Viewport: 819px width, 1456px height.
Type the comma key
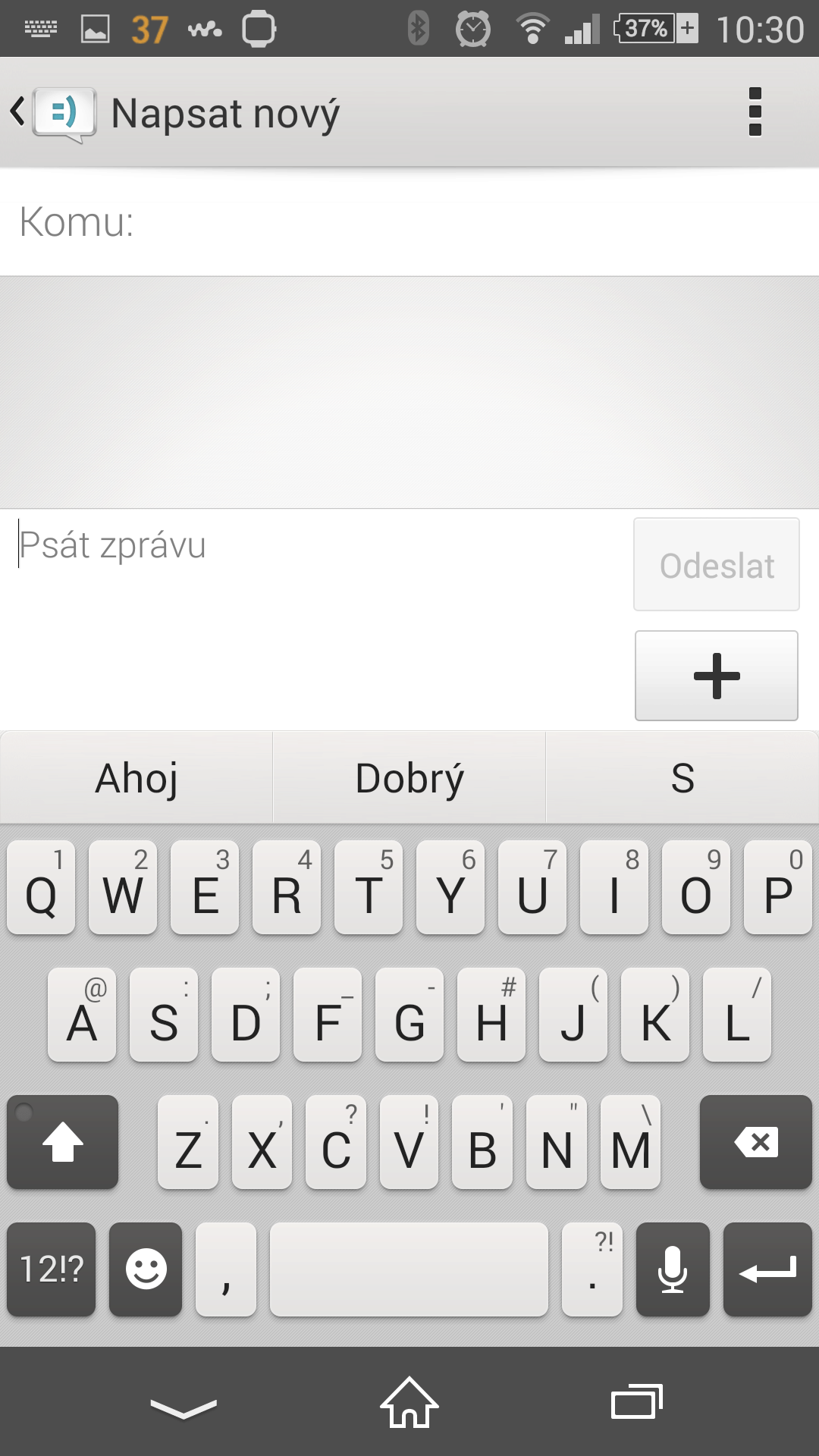point(226,1269)
